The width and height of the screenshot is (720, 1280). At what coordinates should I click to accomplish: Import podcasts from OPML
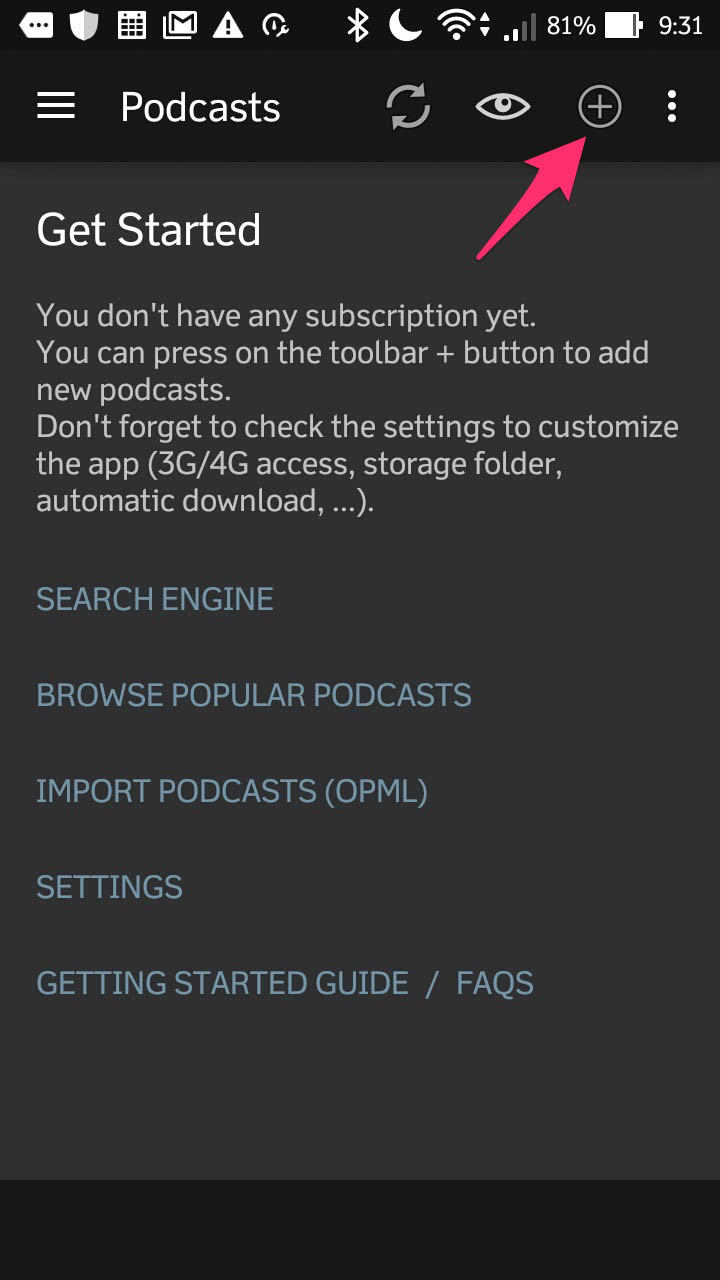point(232,791)
